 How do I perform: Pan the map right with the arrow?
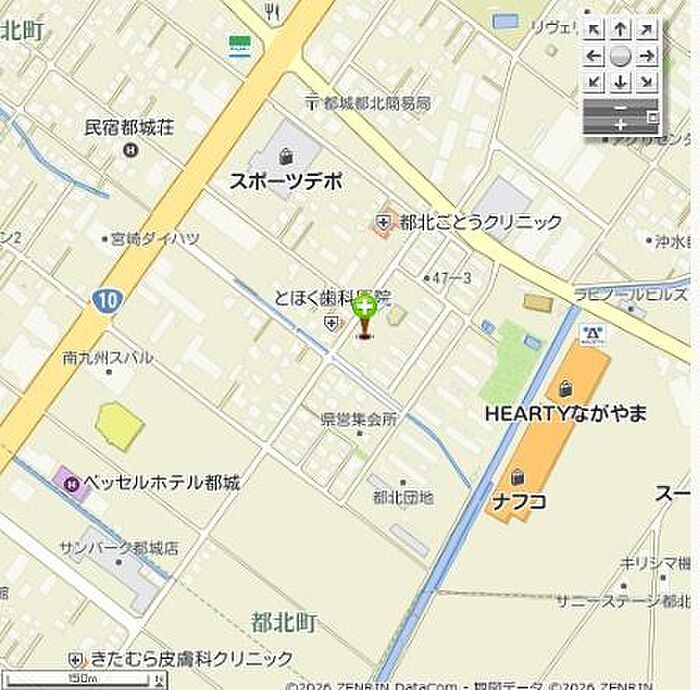647,56
